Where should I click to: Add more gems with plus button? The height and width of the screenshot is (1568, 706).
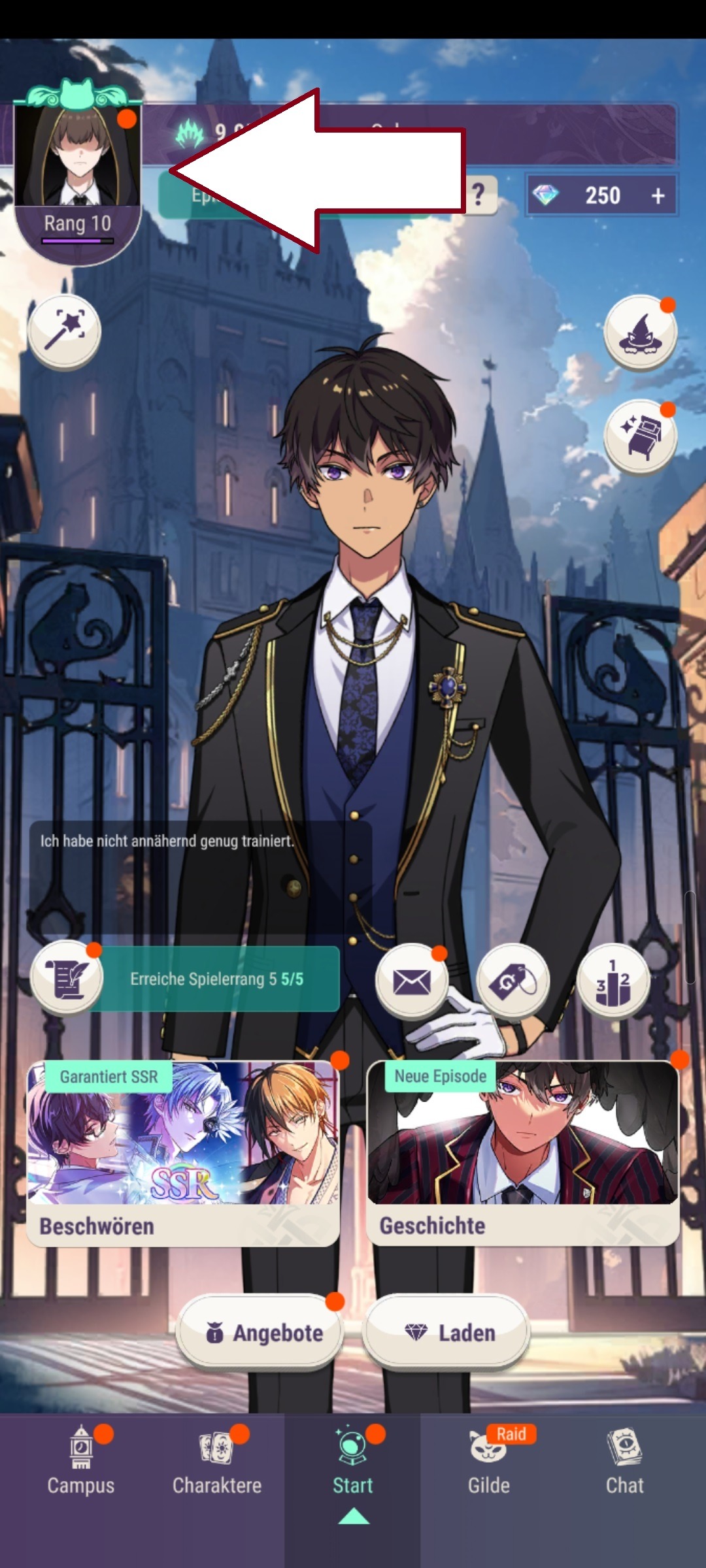[658, 195]
